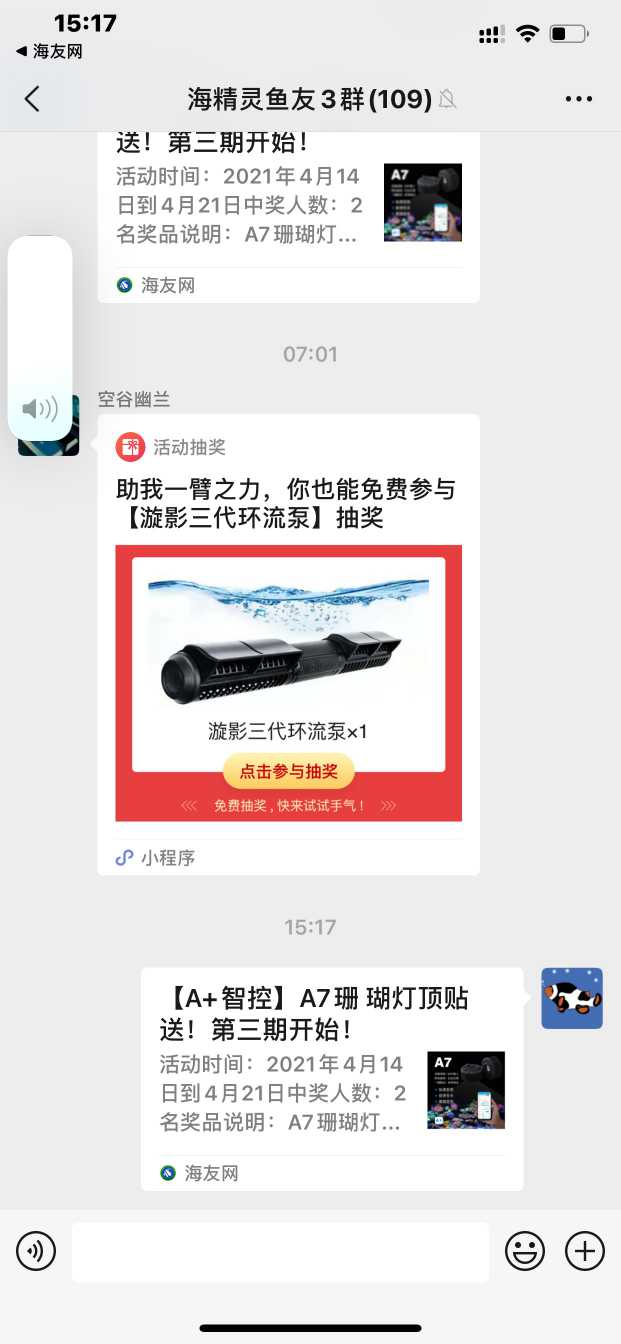The image size is (621, 1344).
Task: Open the plus attachments panel
Action: [585, 1251]
